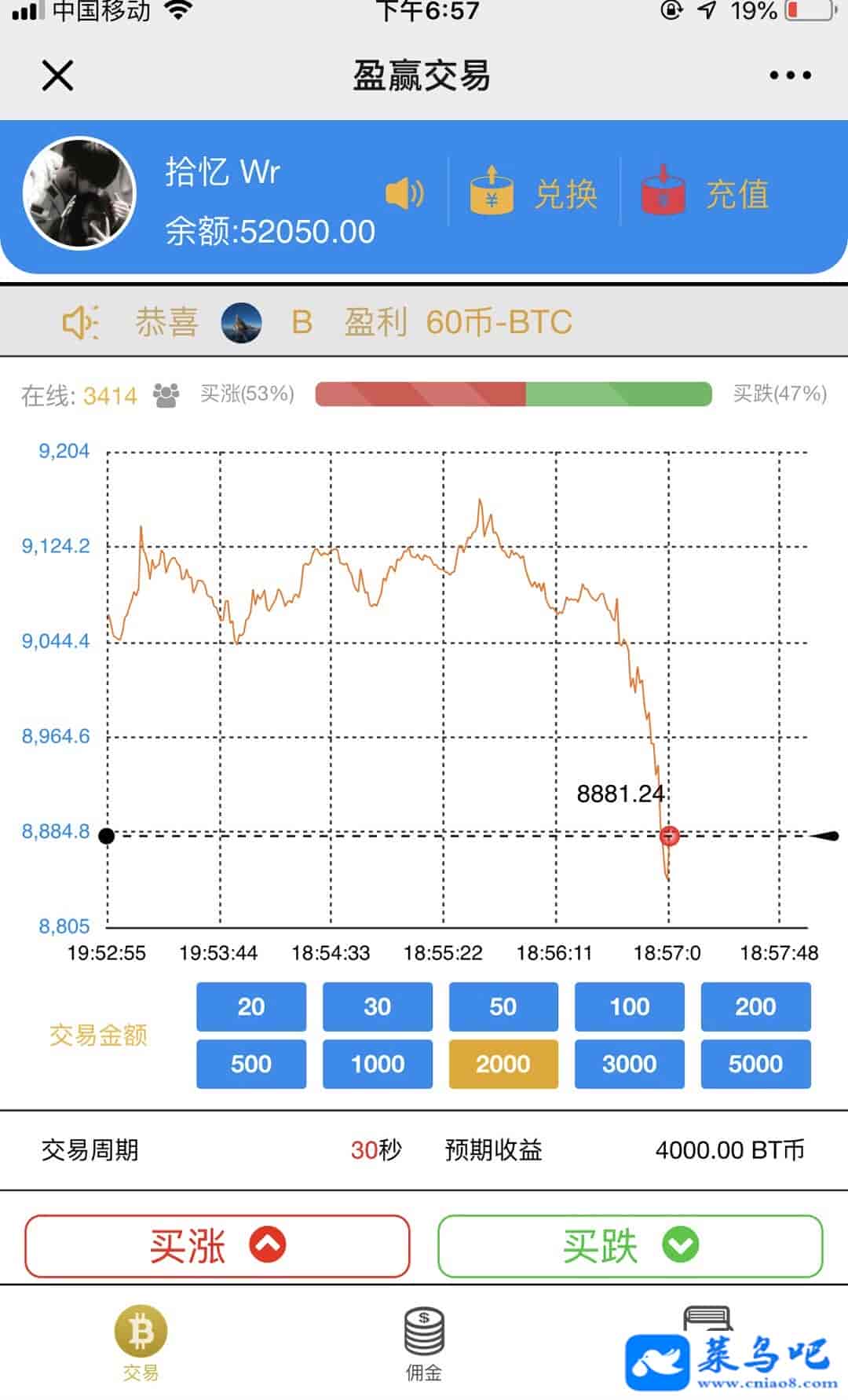Tap the highlighted 2000 amount
The image size is (848, 1400).
[x=503, y=1064]
